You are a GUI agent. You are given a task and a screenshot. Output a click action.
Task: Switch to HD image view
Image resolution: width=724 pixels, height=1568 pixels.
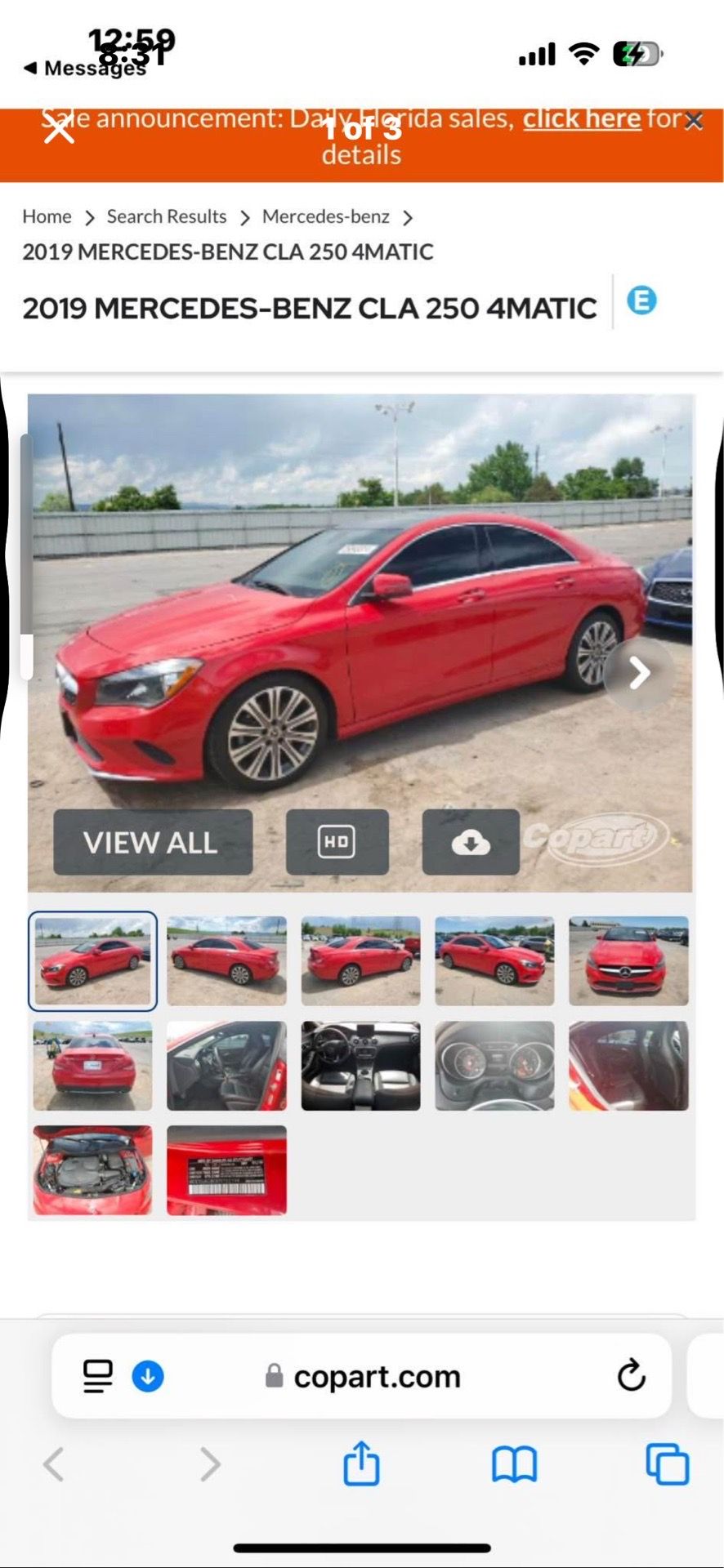click(337, 842)
